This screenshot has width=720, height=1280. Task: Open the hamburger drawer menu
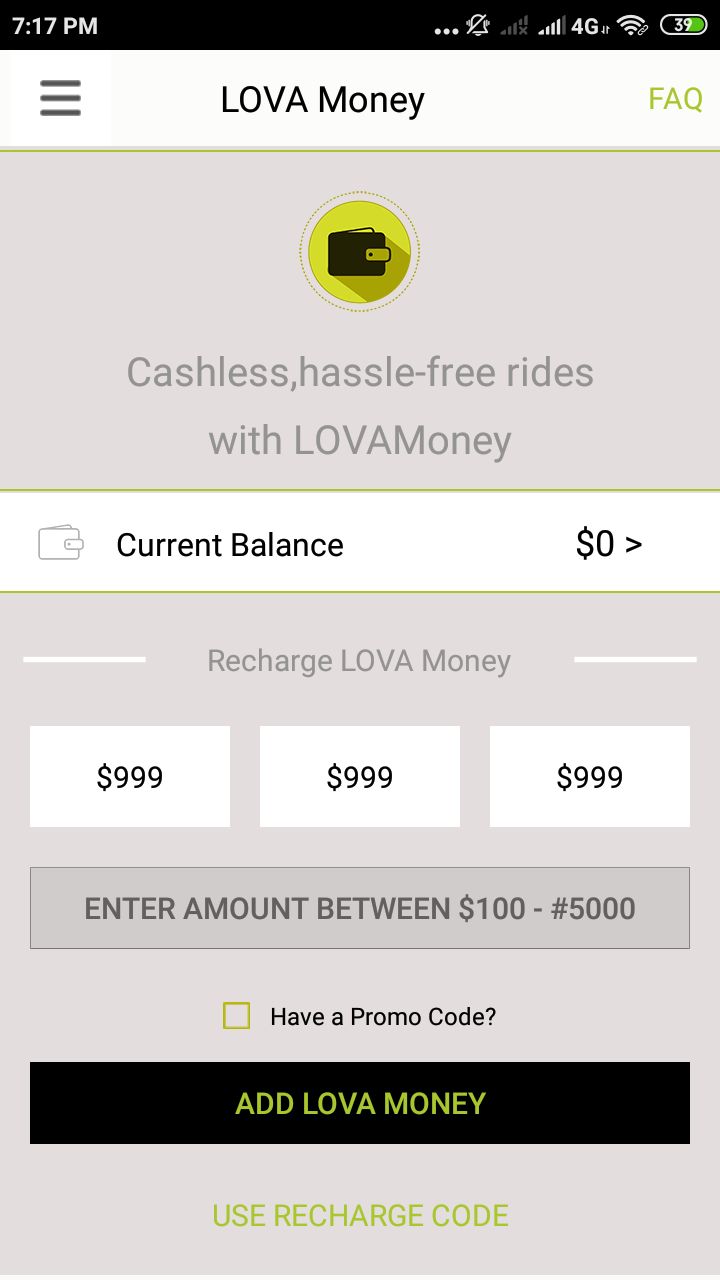[60, 99]
